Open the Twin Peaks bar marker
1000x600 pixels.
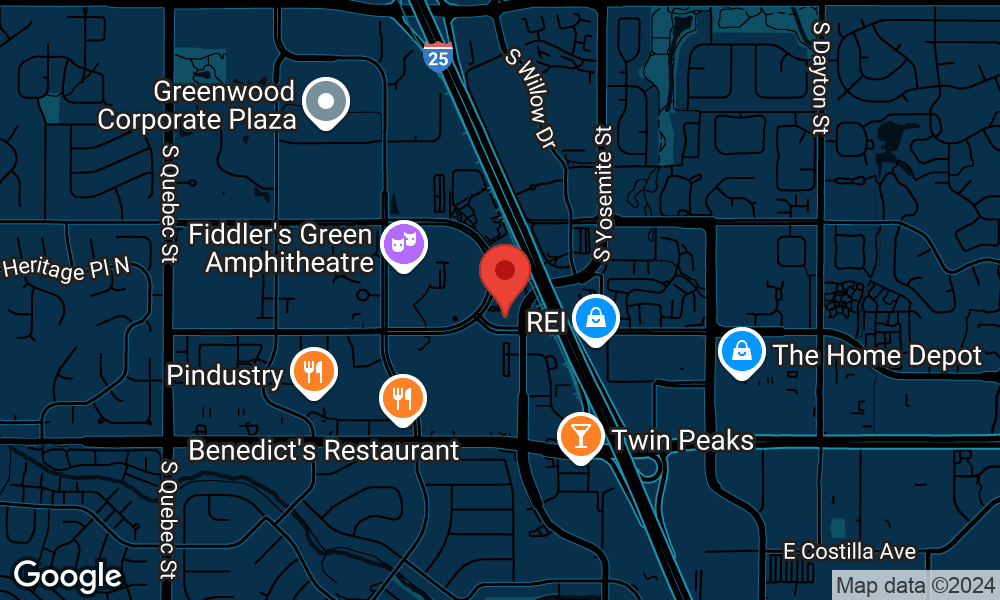point(580,435)
